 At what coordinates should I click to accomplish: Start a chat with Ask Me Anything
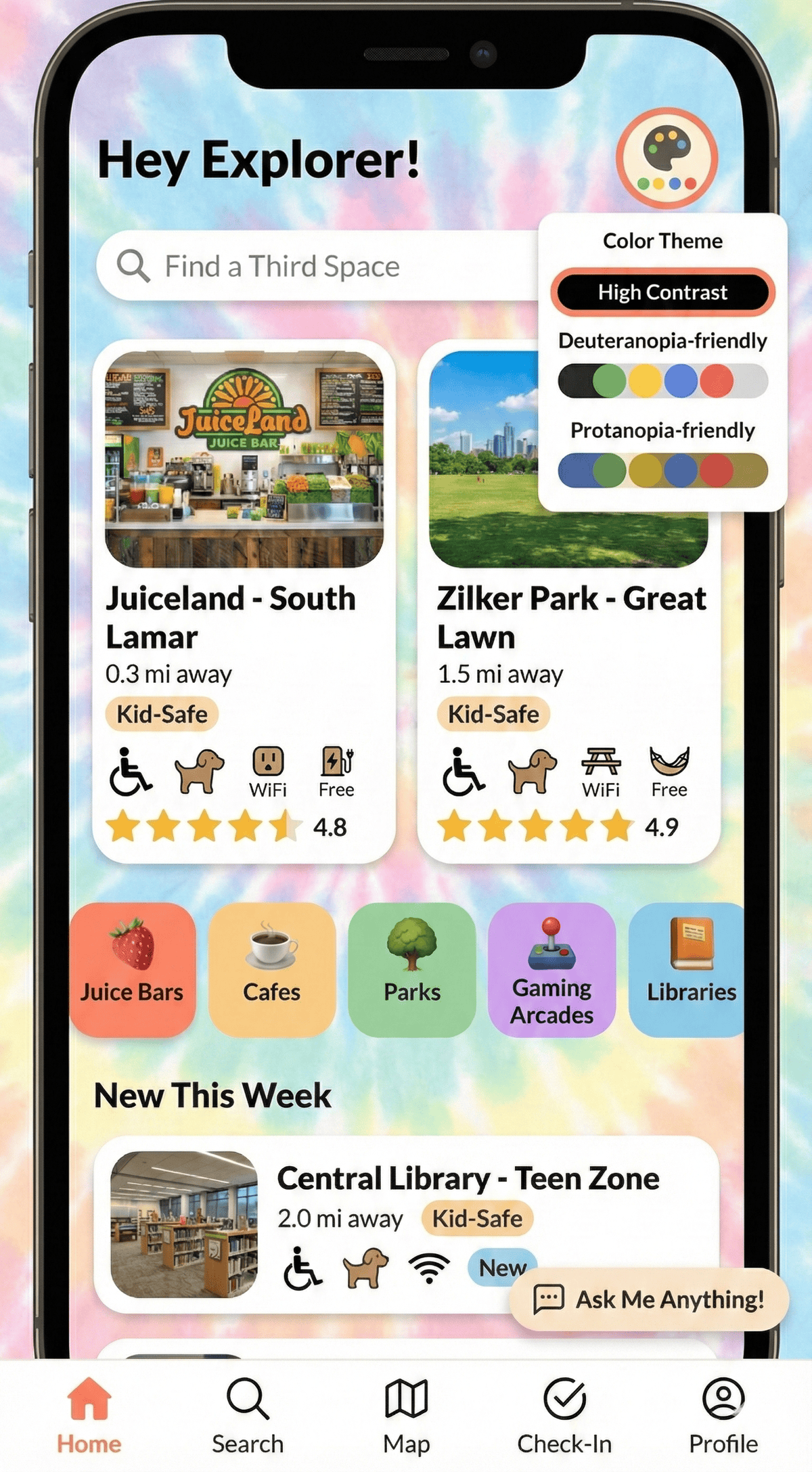pos(650,1299)
